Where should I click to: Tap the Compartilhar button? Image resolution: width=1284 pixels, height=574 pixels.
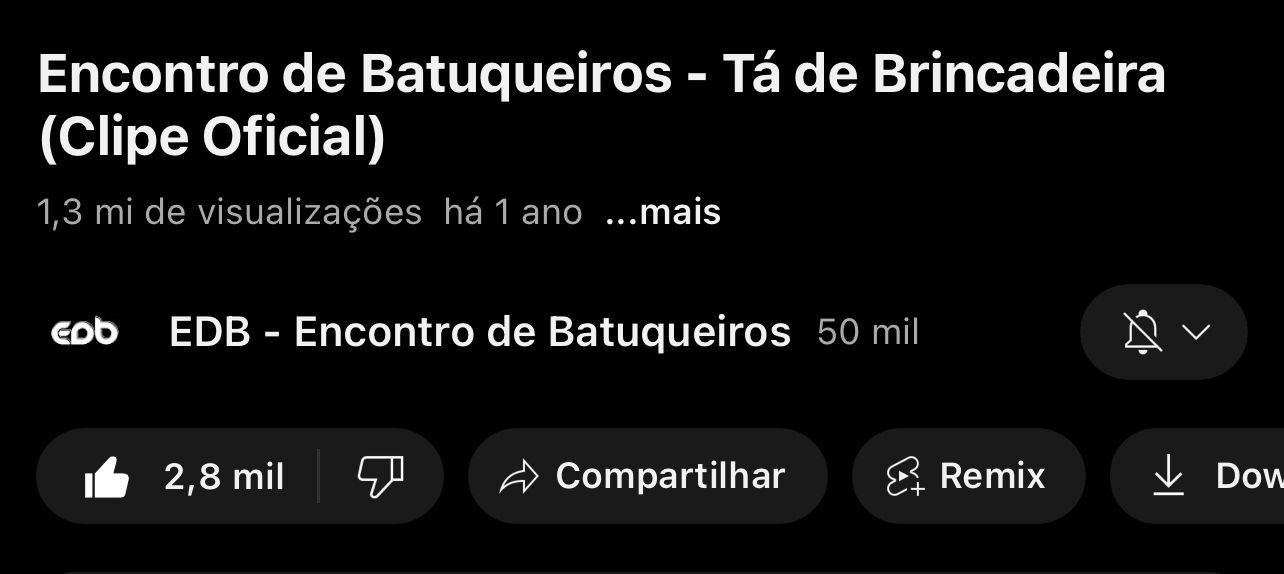pyautogui.click(x=647, y=477)
